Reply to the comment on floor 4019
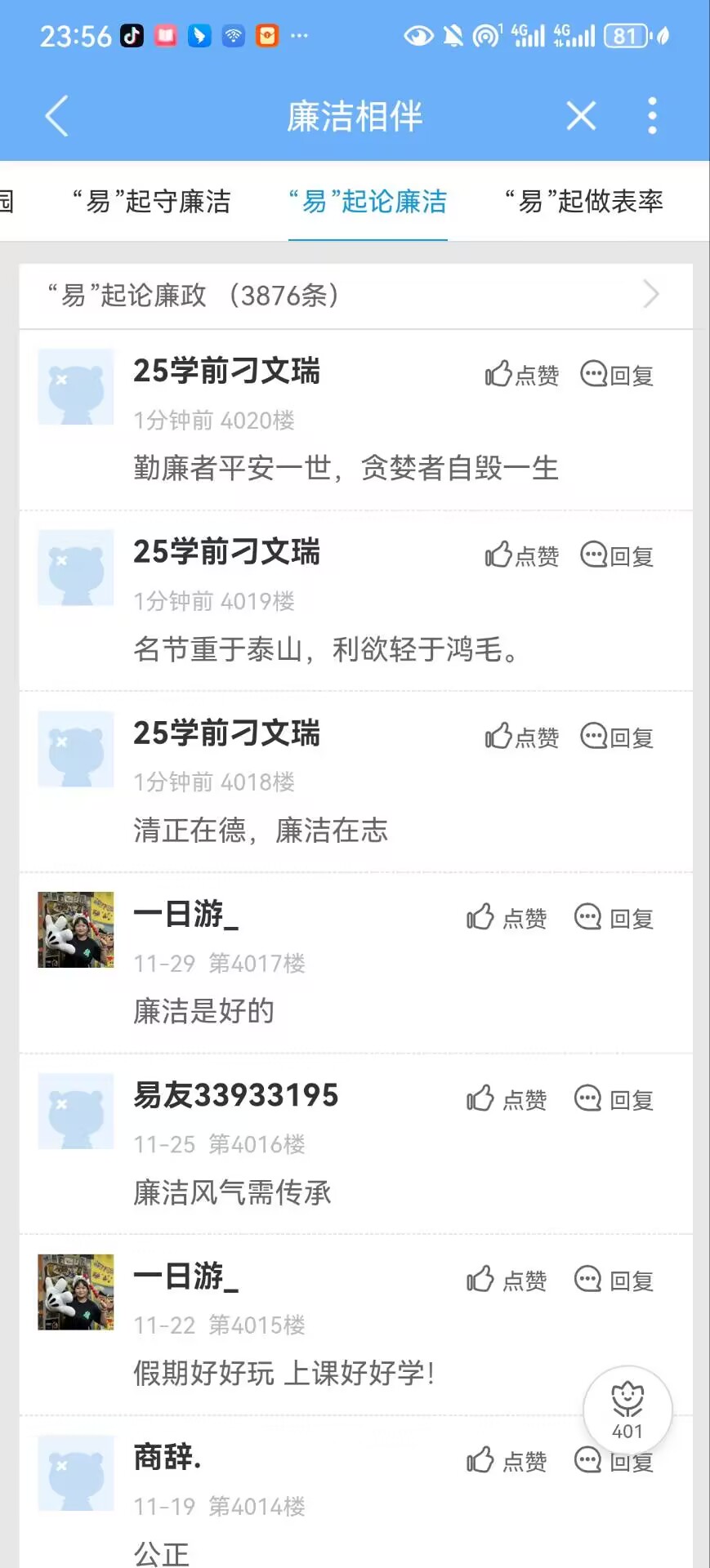The image size is (710, 1568). pos(617,556)
